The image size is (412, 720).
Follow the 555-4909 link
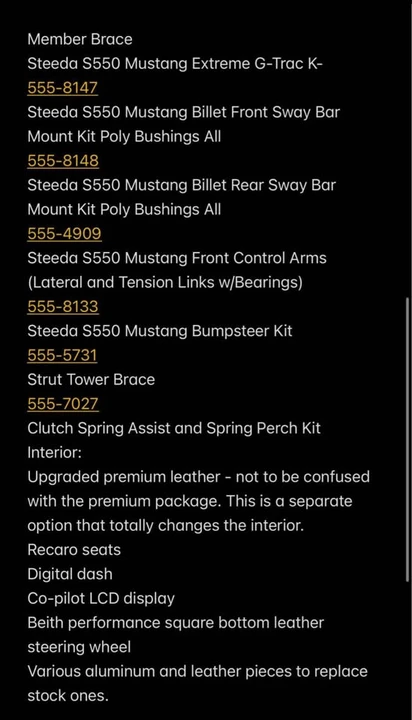coord(64,234)
